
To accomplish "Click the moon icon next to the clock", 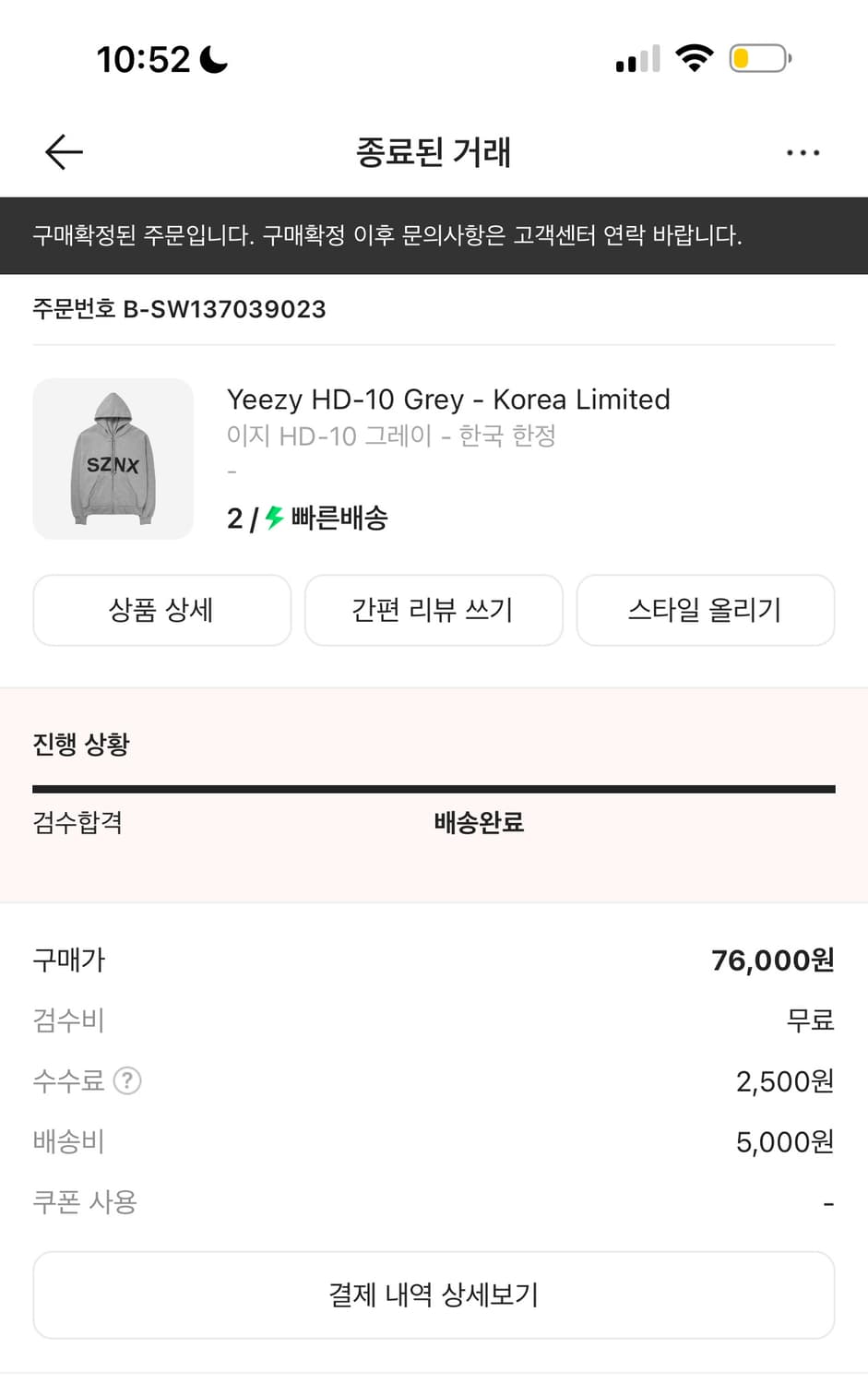I will (x=213, y=57).
